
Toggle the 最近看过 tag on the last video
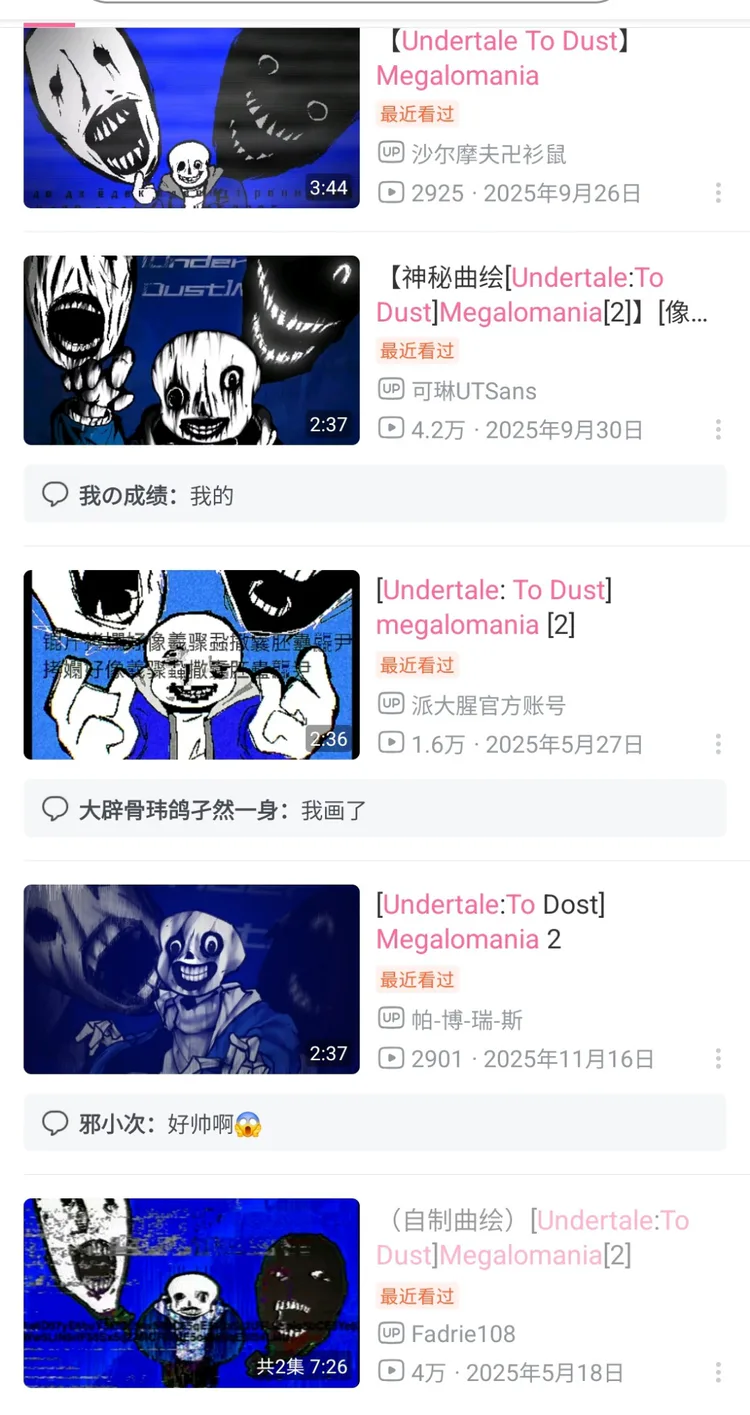[x=417, y=1296]
